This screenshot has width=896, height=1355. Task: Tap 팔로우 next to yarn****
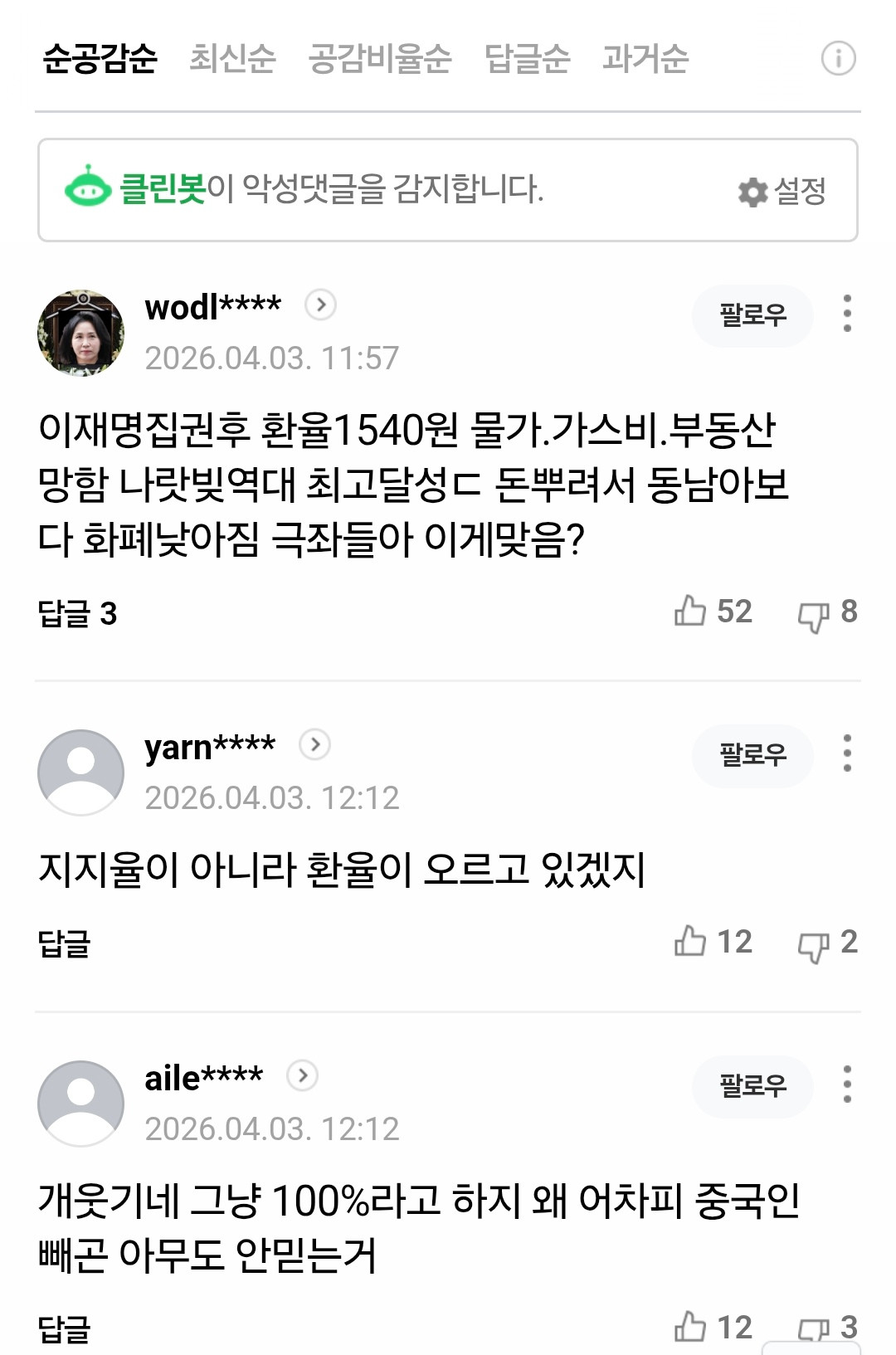pyautogui.click(x=752, y=755)
